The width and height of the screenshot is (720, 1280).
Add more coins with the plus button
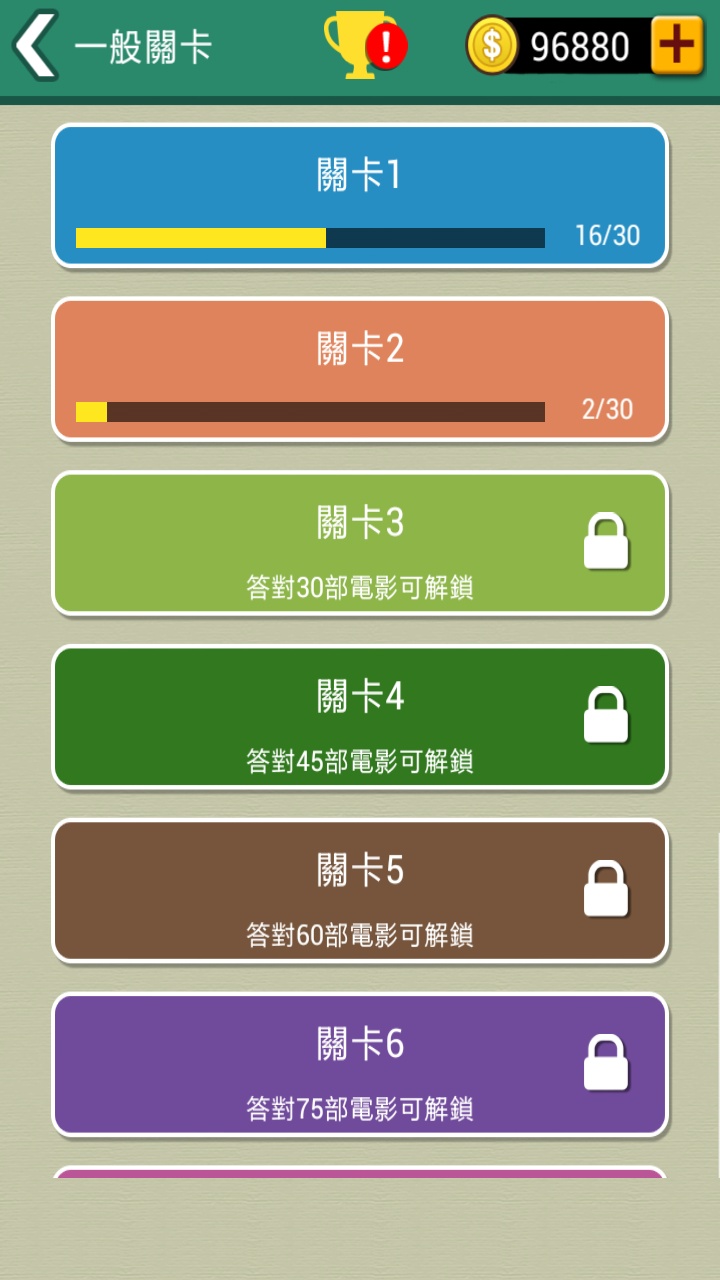coord(677,46)
